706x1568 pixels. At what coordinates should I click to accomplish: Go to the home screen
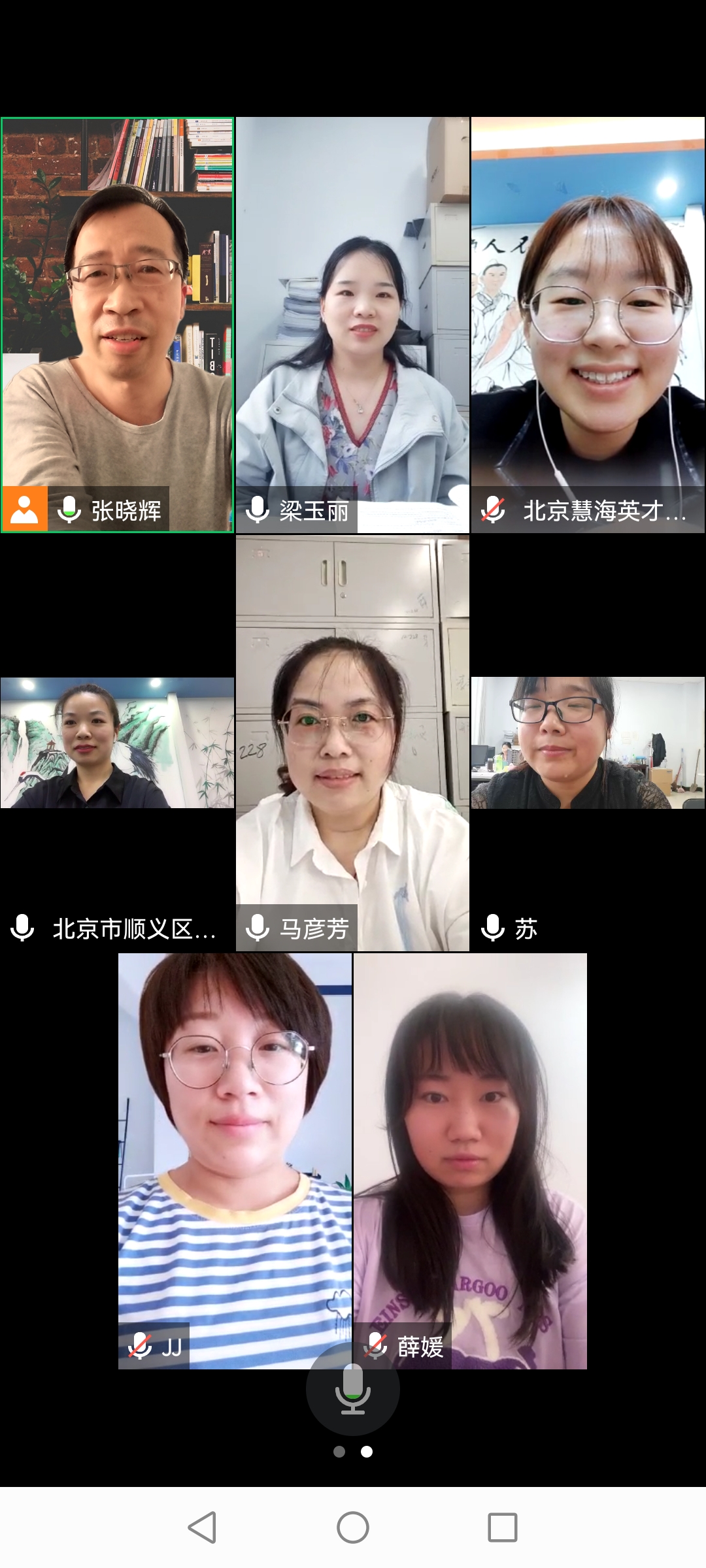(353, 1527)
